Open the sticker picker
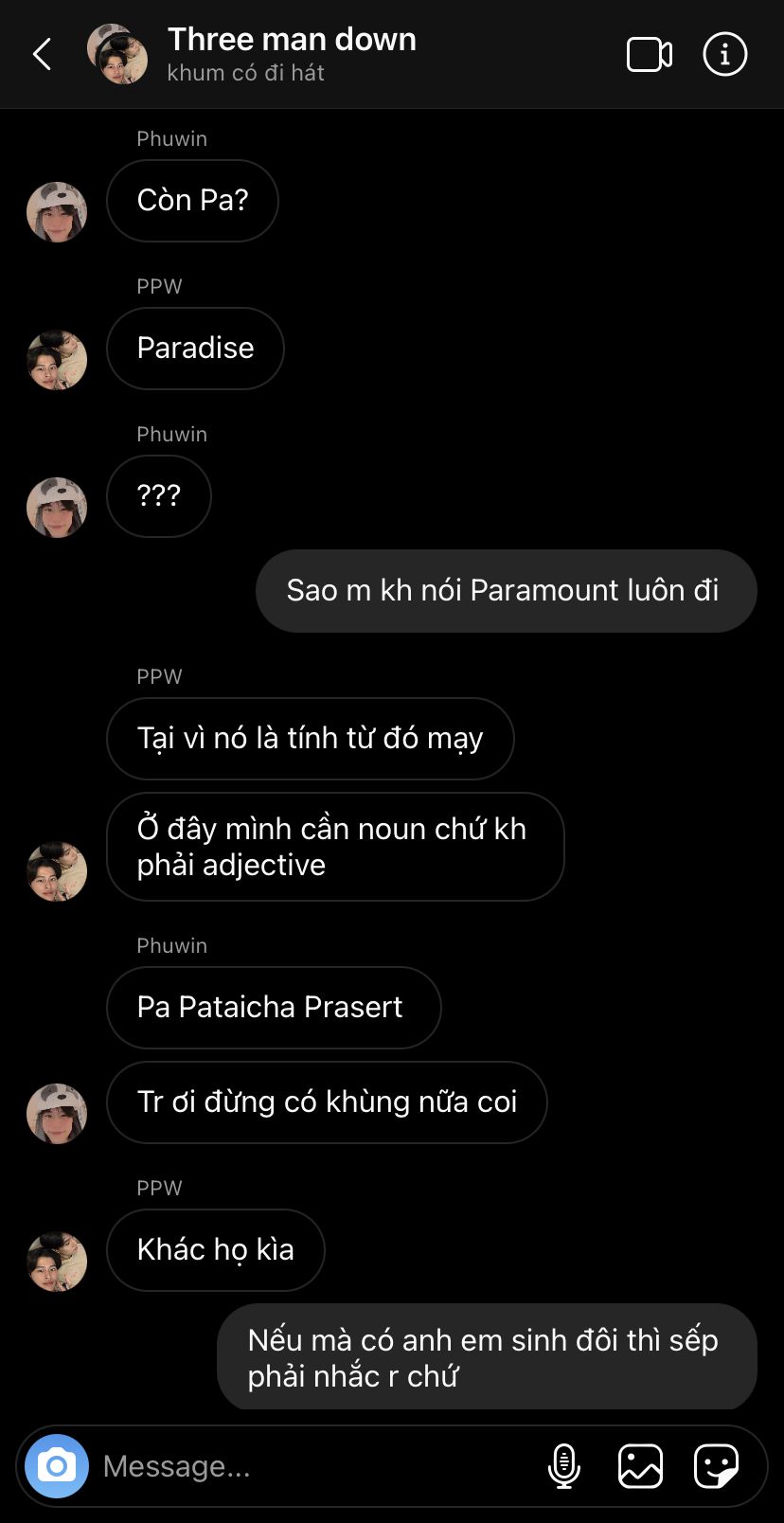 716,1466
